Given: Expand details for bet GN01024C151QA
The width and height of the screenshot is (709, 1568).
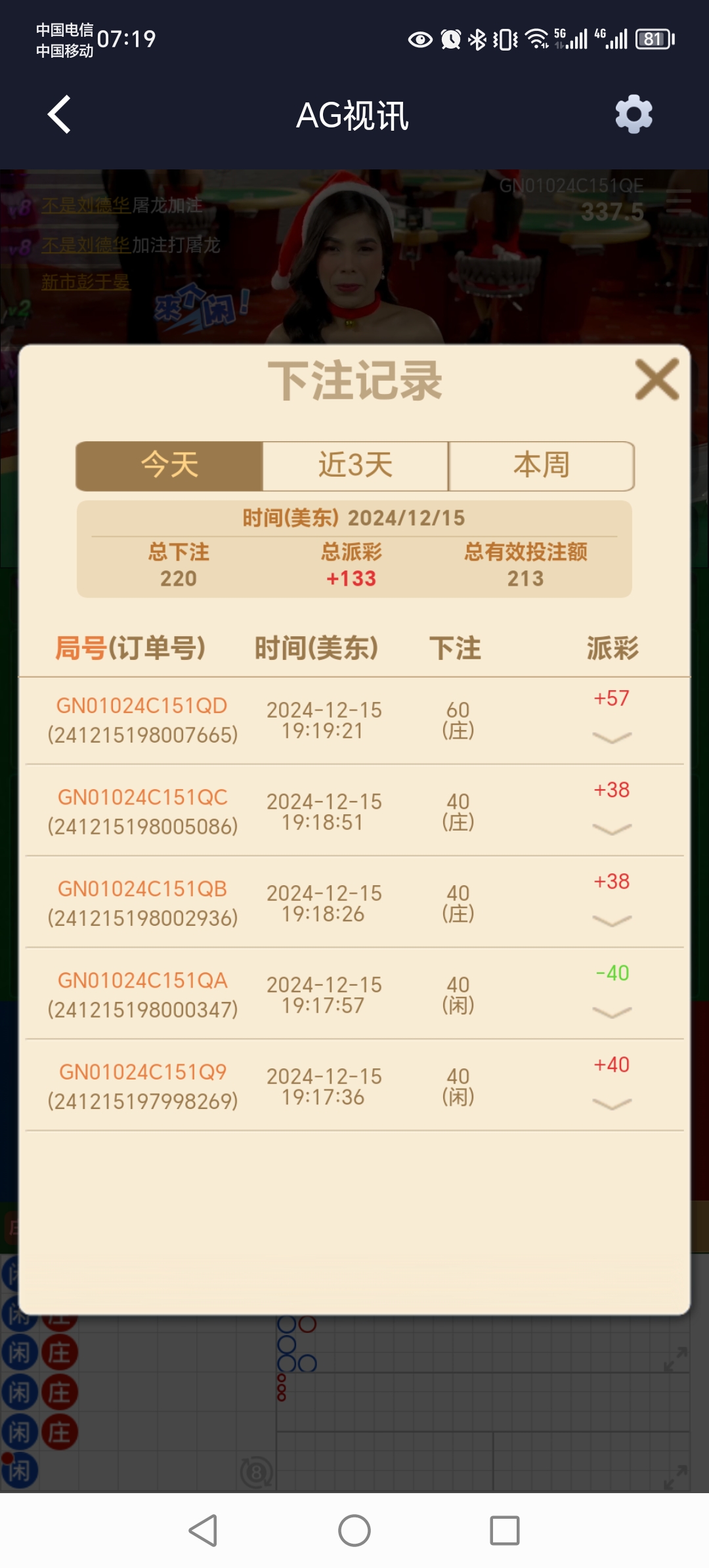Looking at the screenshot, I should 612,1013.
